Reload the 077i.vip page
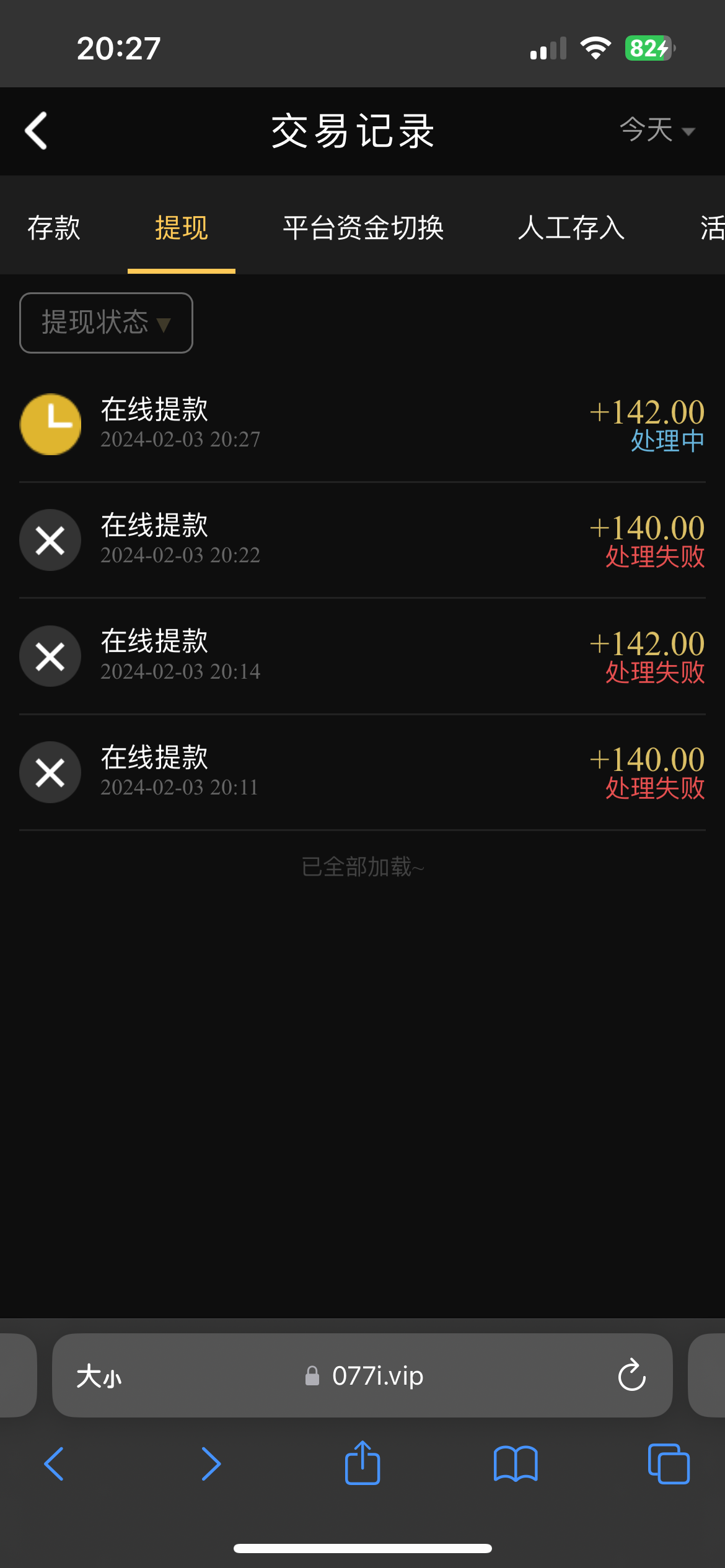The height and width of the screenshot is (1568, 725). pos(631,1375)
